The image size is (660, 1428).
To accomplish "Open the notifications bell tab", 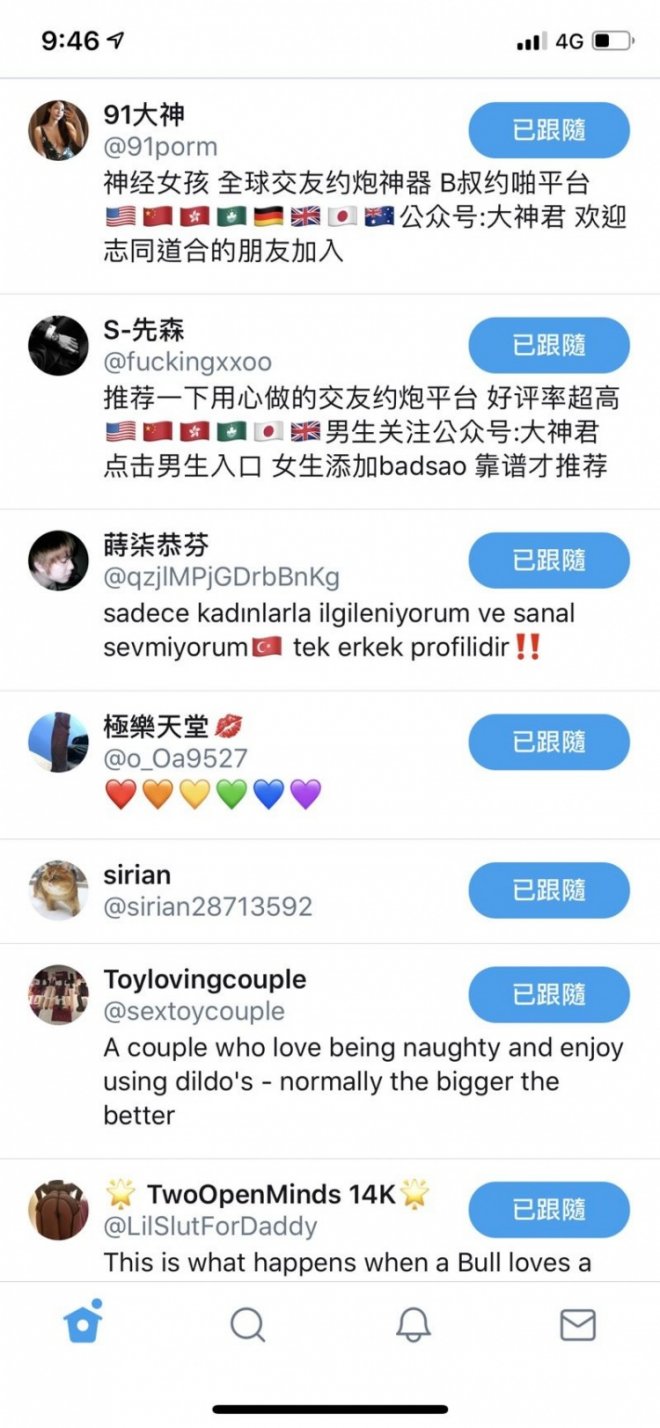I will [413, 1325].
